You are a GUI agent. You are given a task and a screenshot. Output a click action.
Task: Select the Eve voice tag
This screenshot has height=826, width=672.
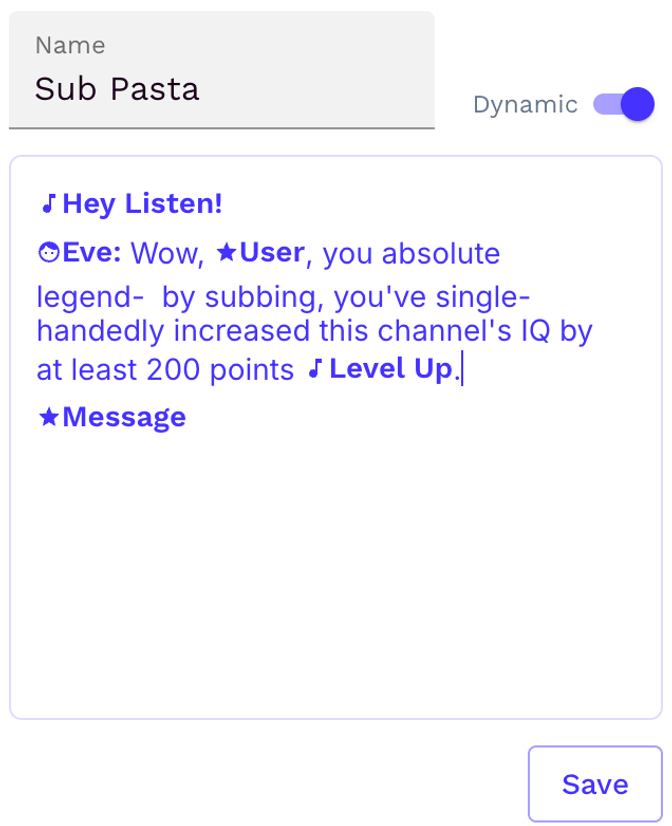[80, 253]
